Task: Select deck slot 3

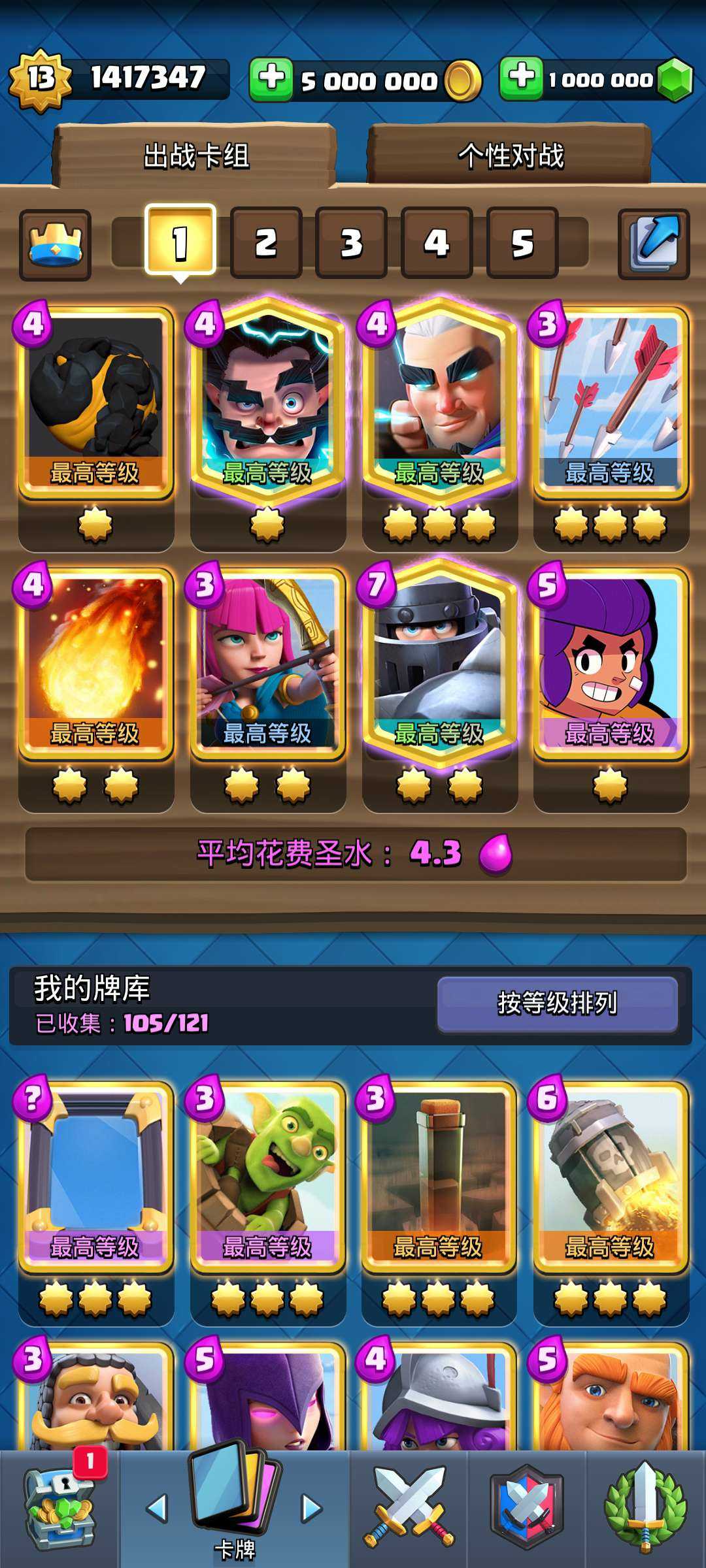Action: point(351,243)
